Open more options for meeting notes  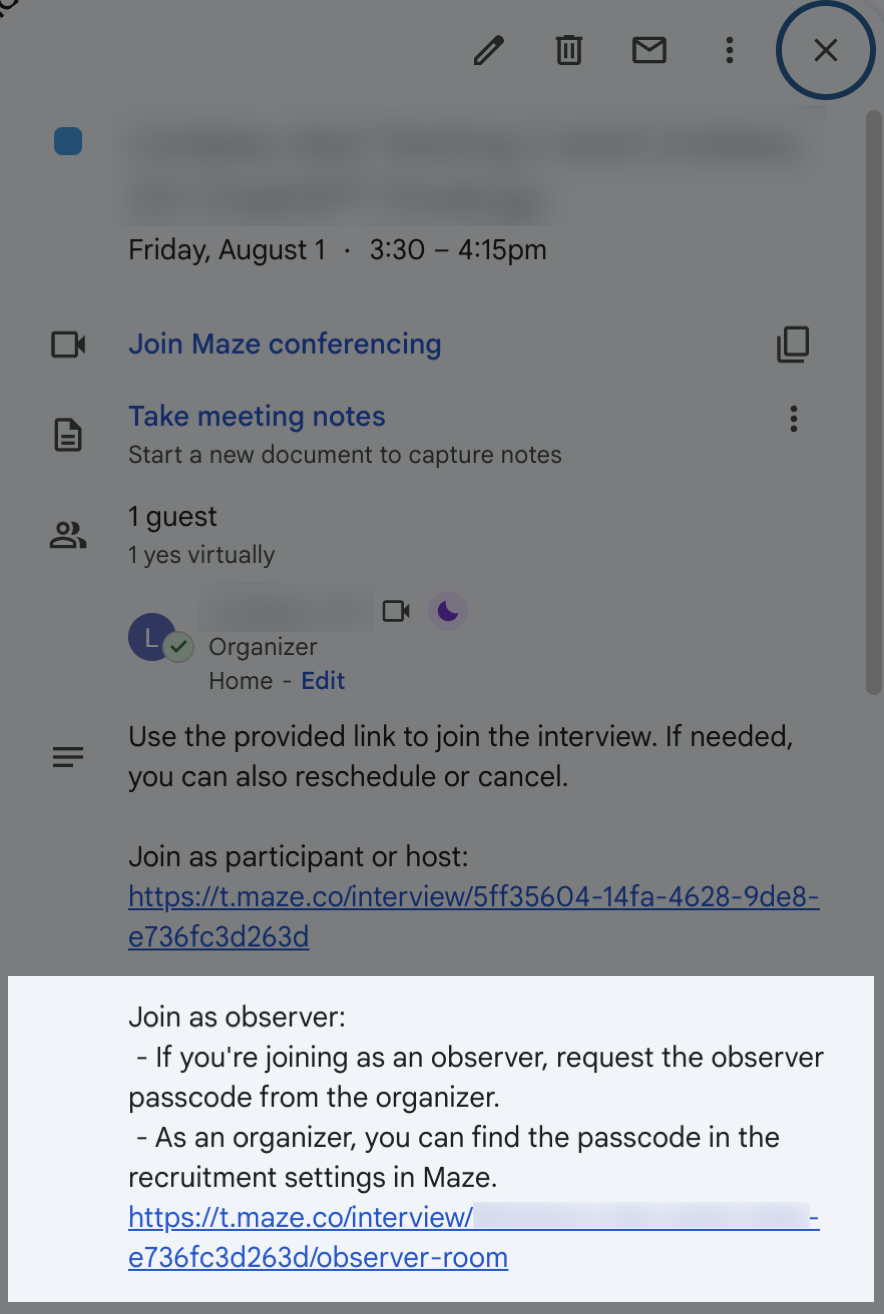click(x=793, y=418)
